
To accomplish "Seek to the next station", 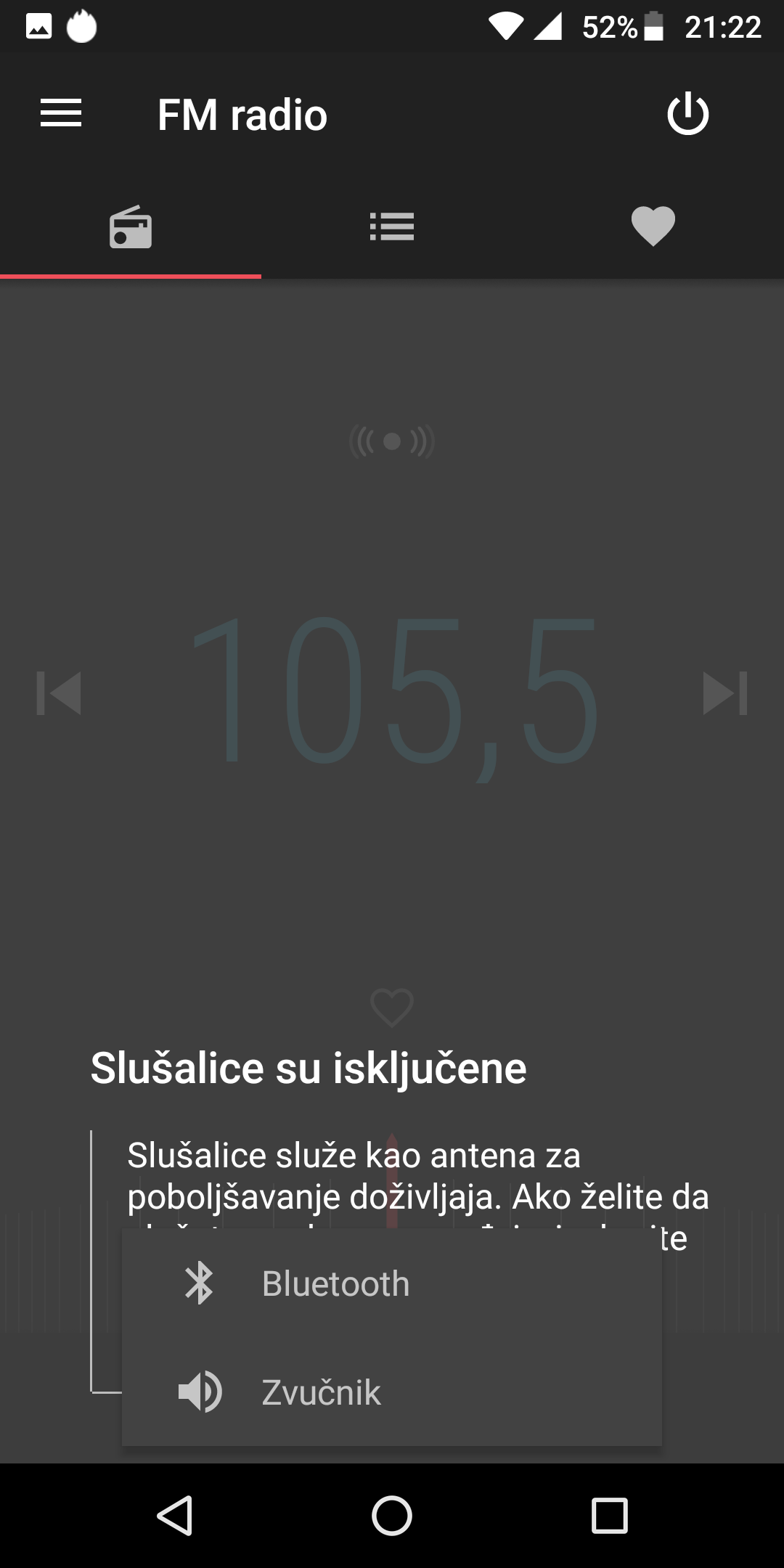I will 724,693.
